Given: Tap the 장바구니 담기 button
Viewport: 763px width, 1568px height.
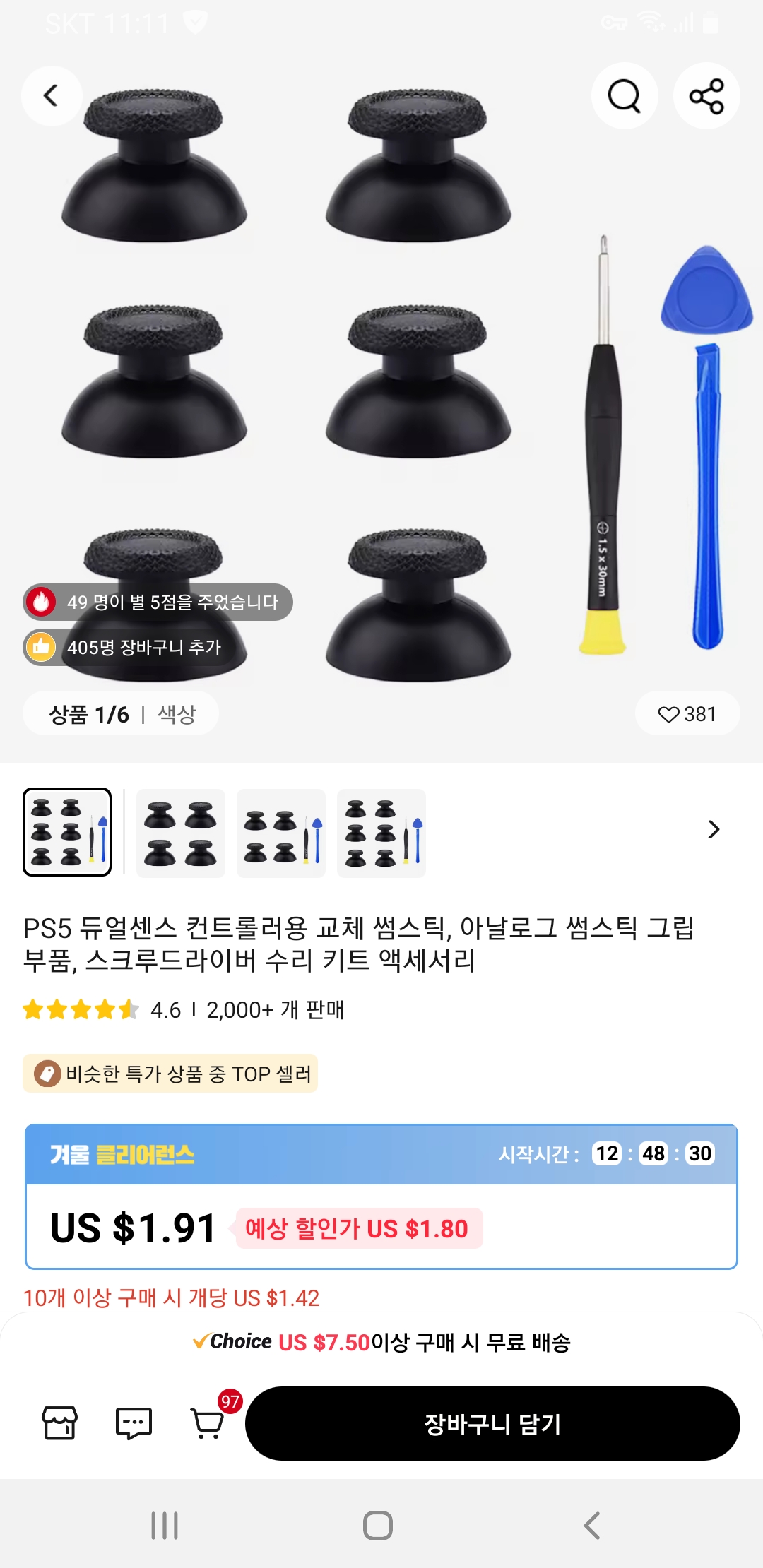Looking at the screenshot, I should pyautogui.click(x=492, y=1424).
